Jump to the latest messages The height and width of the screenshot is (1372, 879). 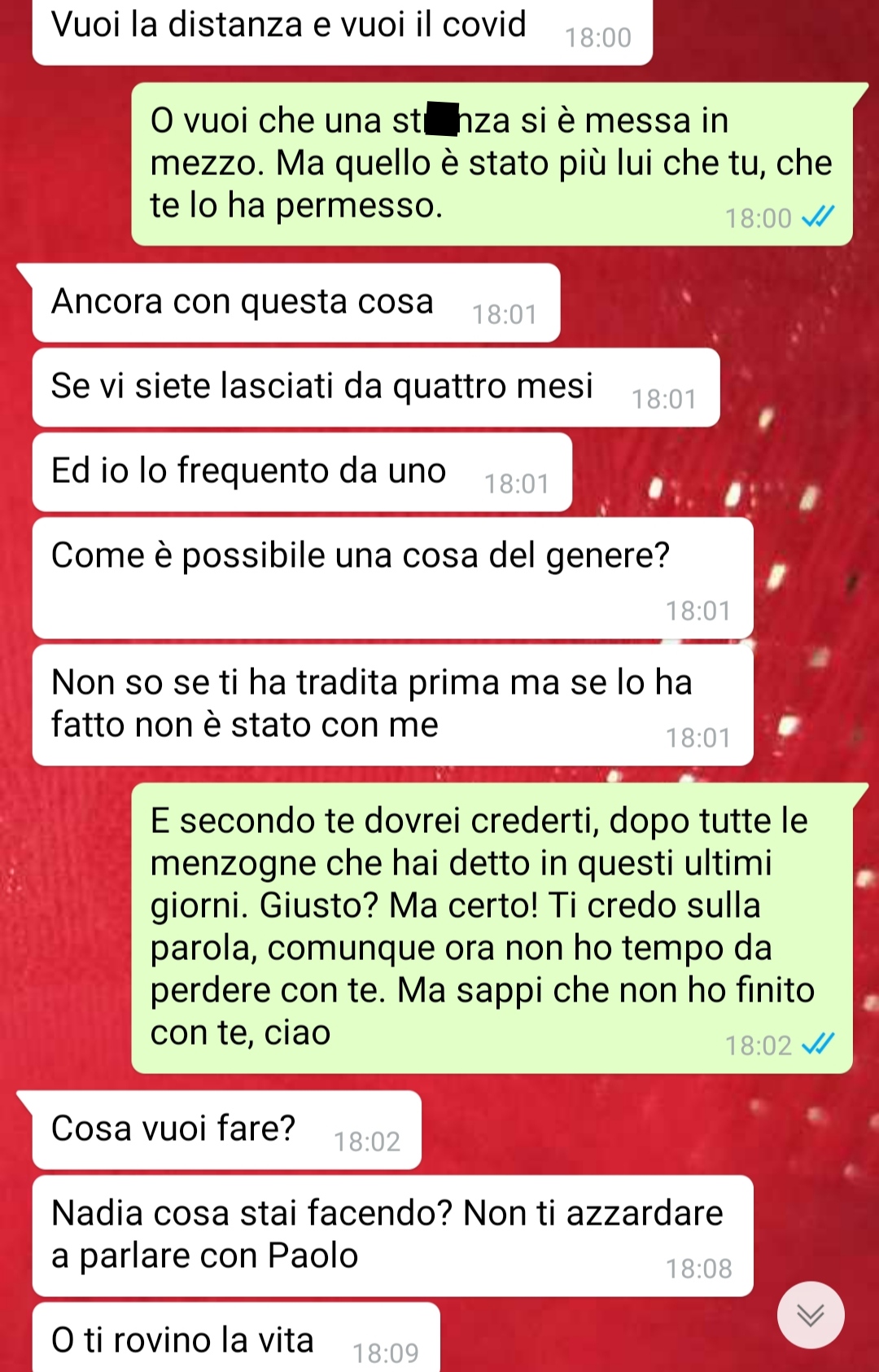810,1314
